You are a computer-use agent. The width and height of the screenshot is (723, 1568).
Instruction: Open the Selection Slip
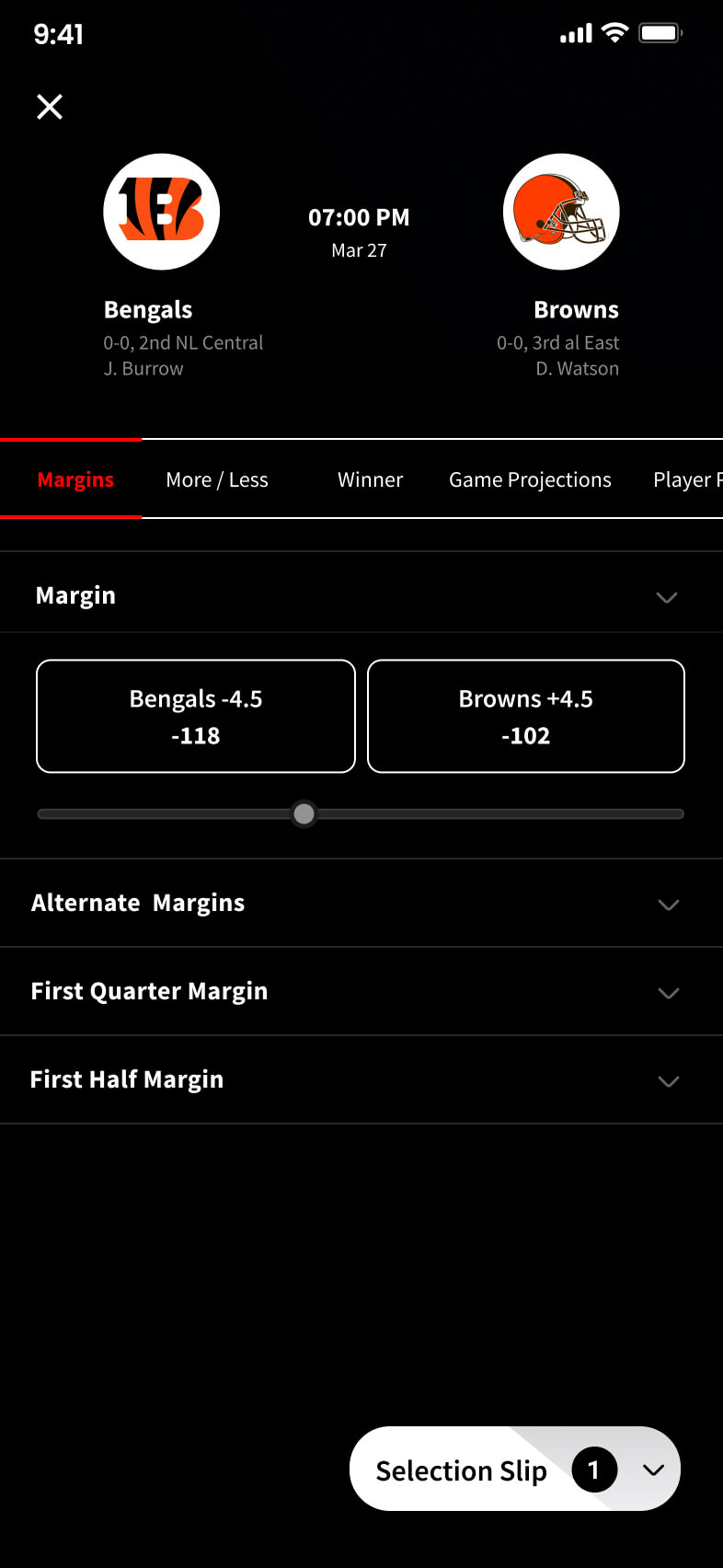tap(515, 1469)
